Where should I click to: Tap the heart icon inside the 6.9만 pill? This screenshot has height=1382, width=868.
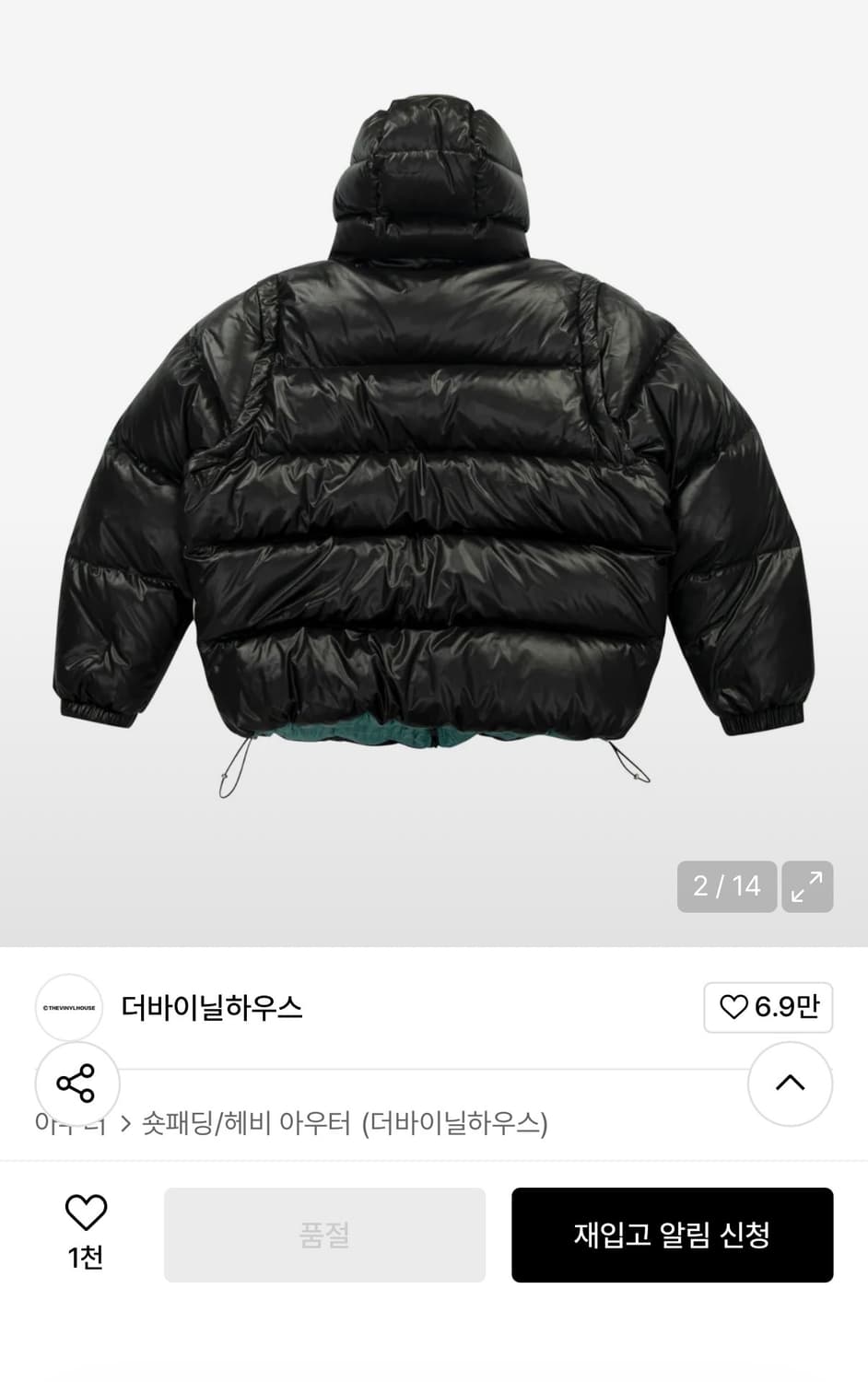coord(734,1008)
